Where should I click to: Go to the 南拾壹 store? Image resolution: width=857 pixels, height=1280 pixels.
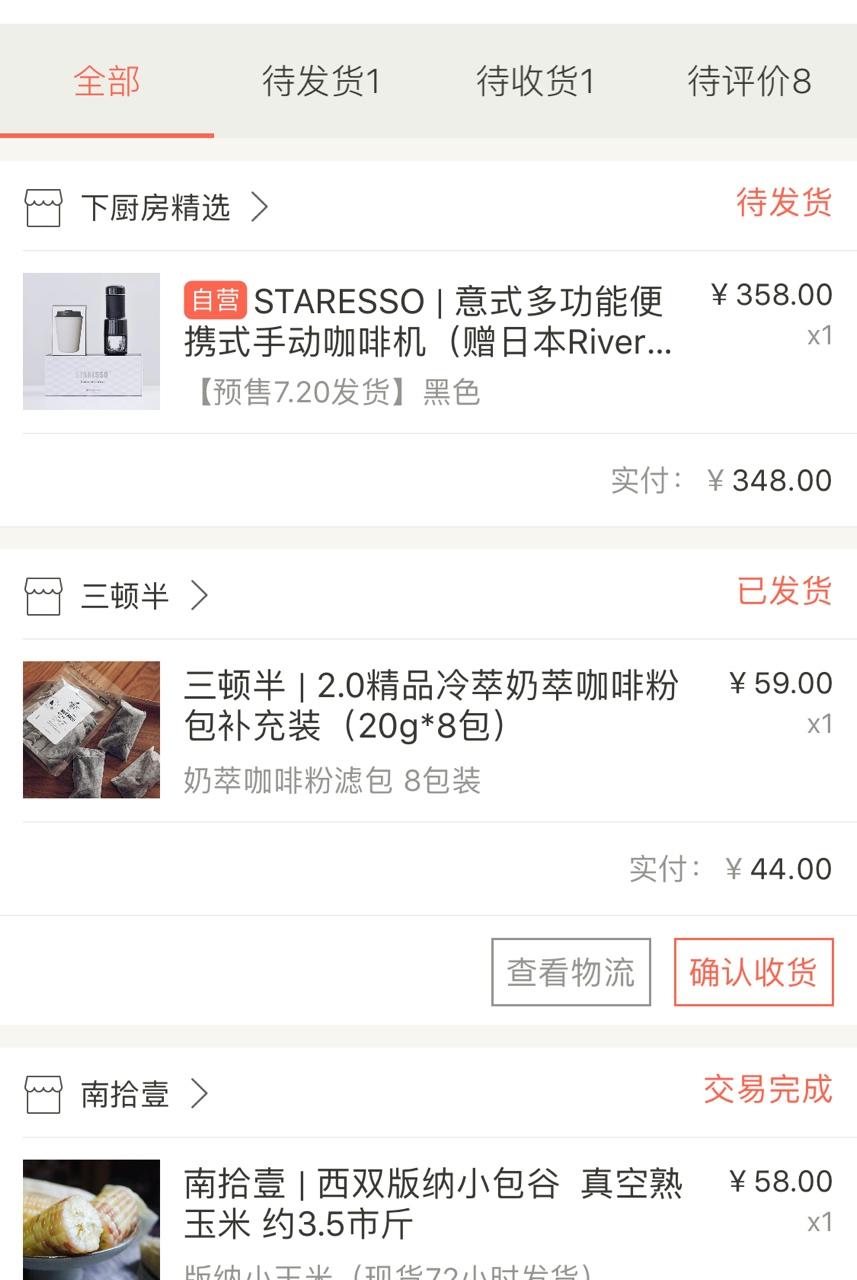(x=125, y=1094)
